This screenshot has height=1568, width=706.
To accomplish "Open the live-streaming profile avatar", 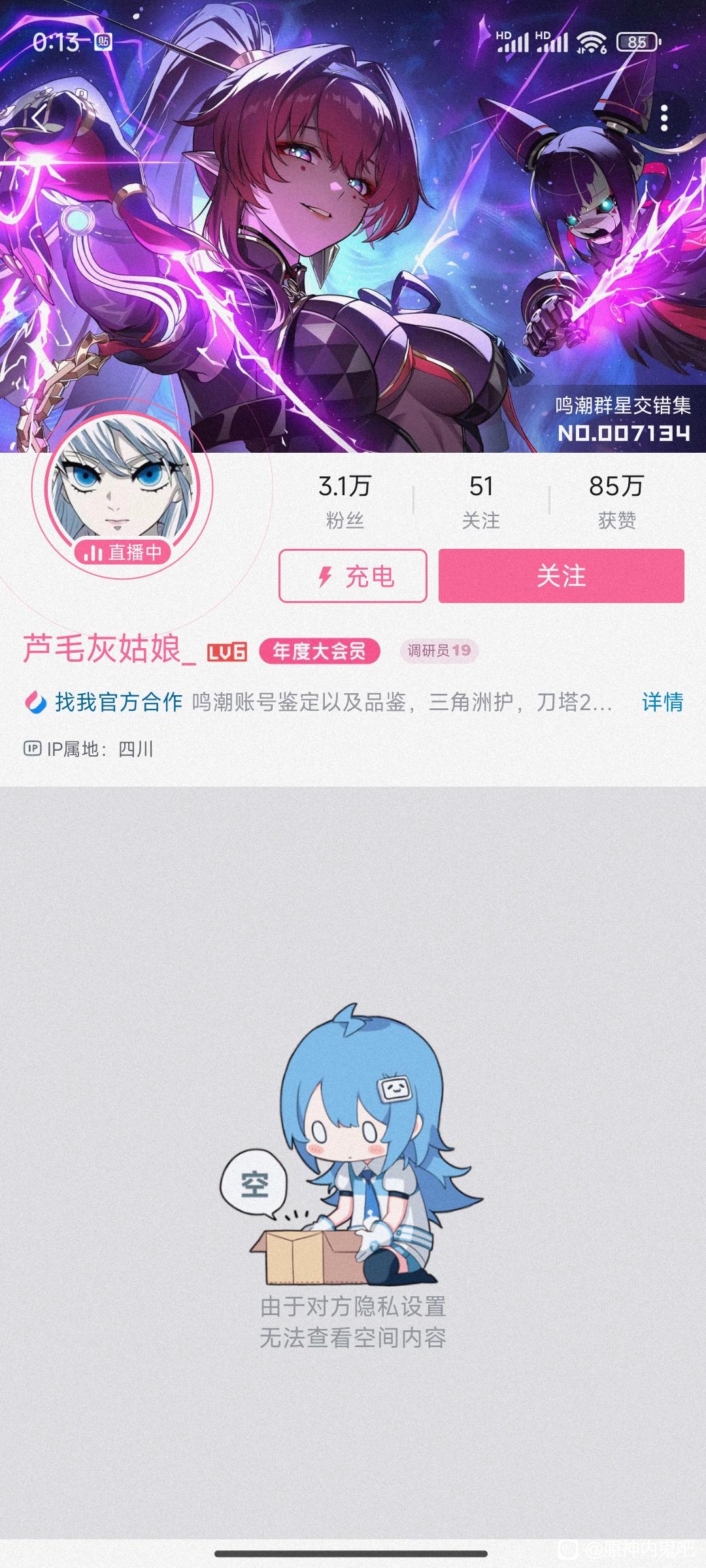I will 122,489.
